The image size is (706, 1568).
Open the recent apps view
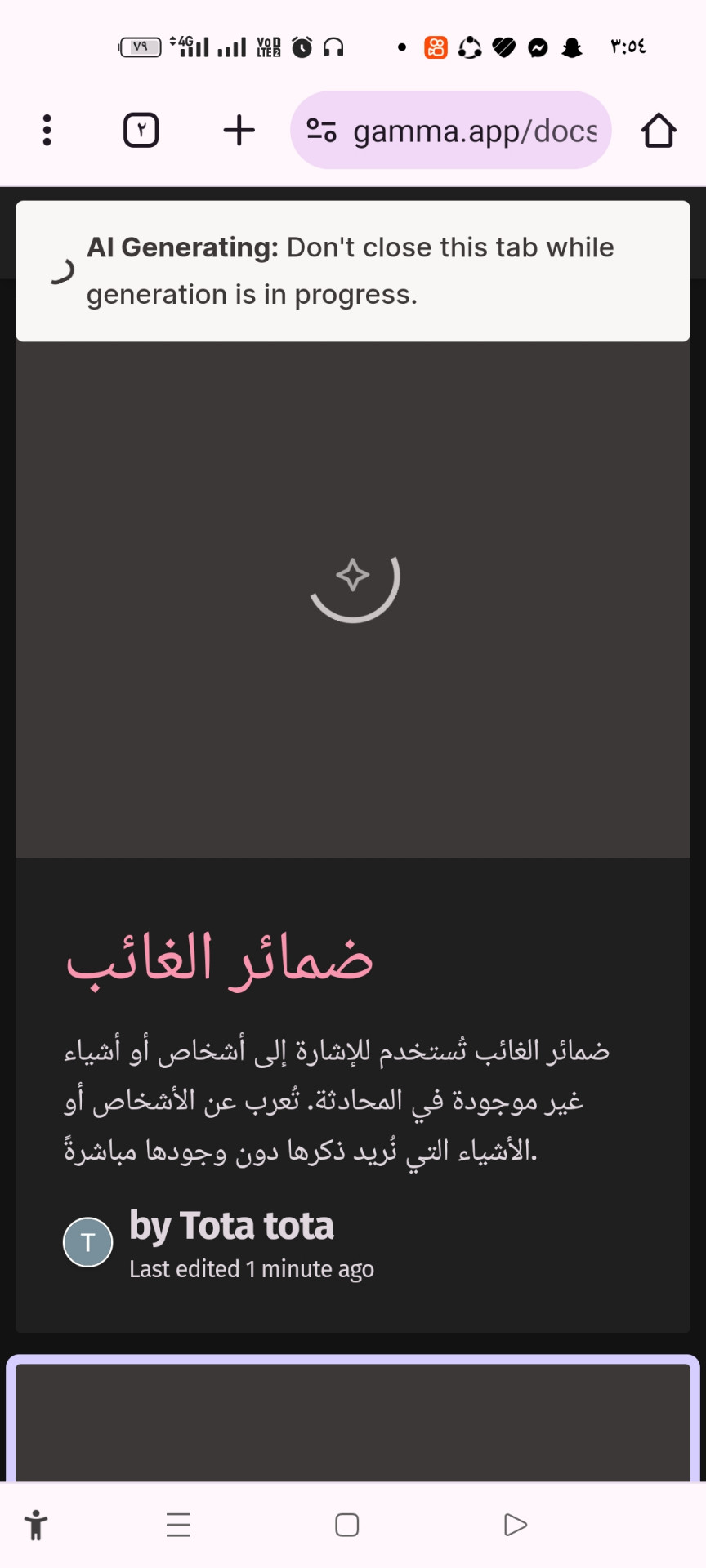(x=178, y=1525)
